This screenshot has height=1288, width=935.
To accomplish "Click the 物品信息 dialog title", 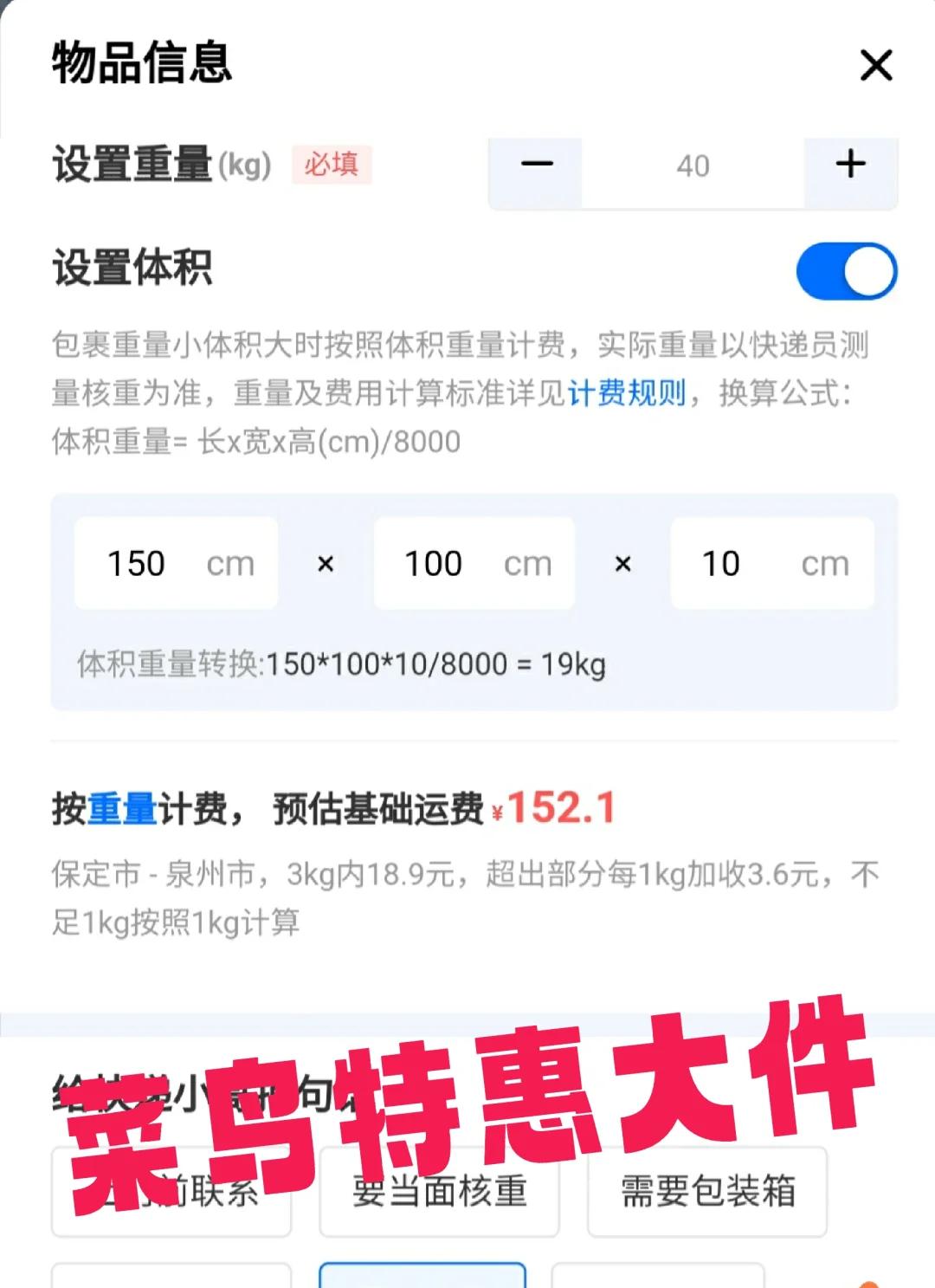I will [141, 65].
